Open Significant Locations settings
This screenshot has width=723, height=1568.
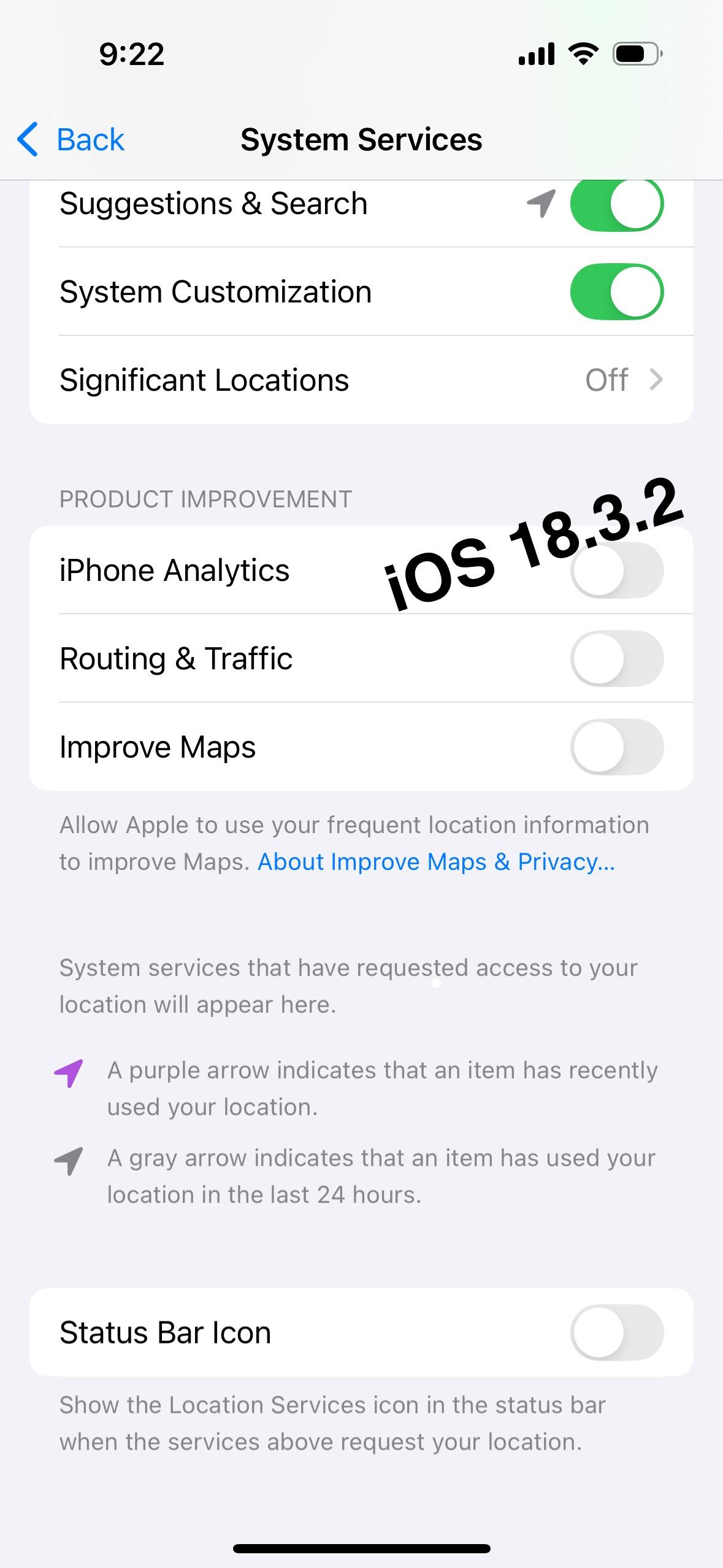point(361,380)
